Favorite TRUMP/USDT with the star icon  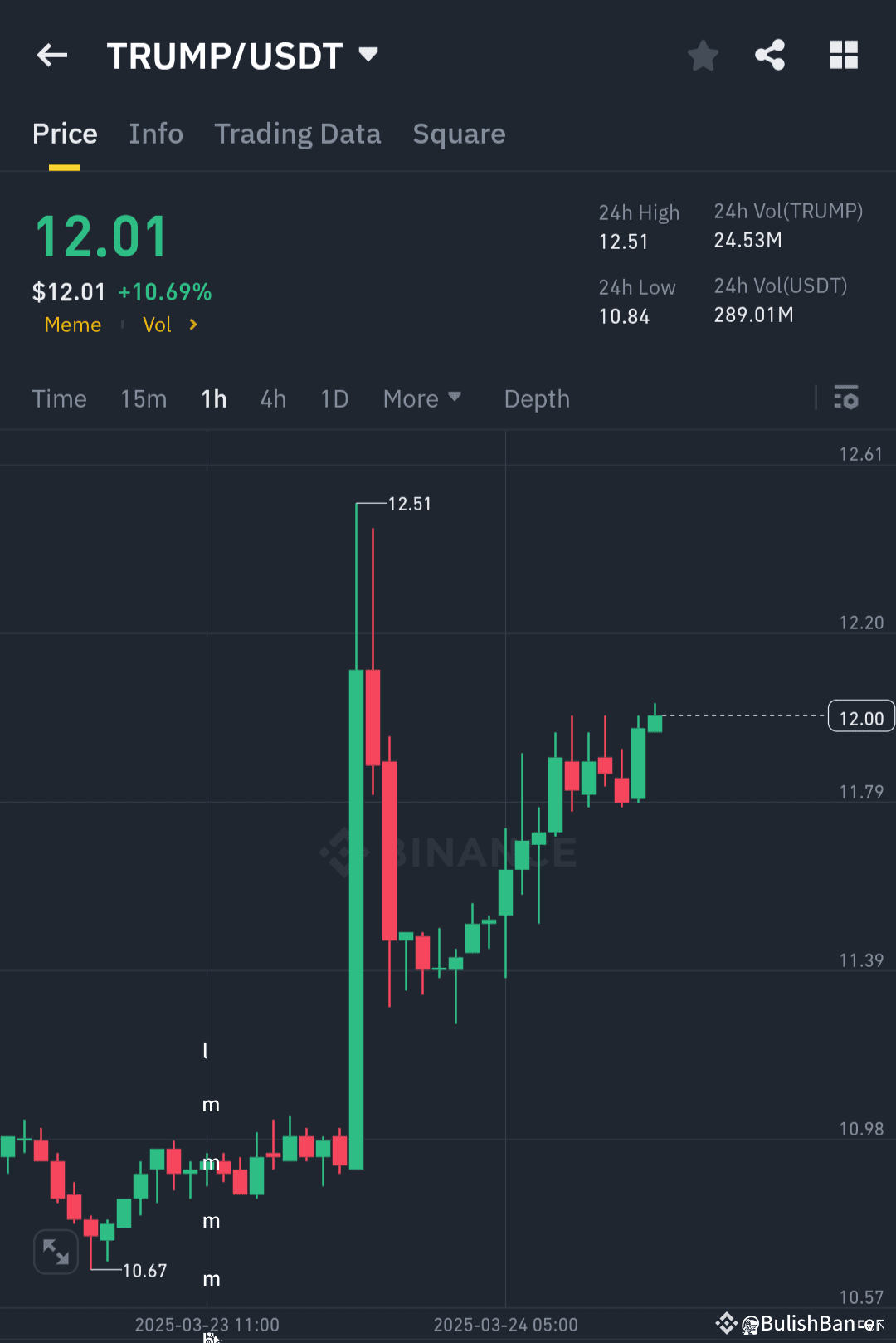[703, 55]
